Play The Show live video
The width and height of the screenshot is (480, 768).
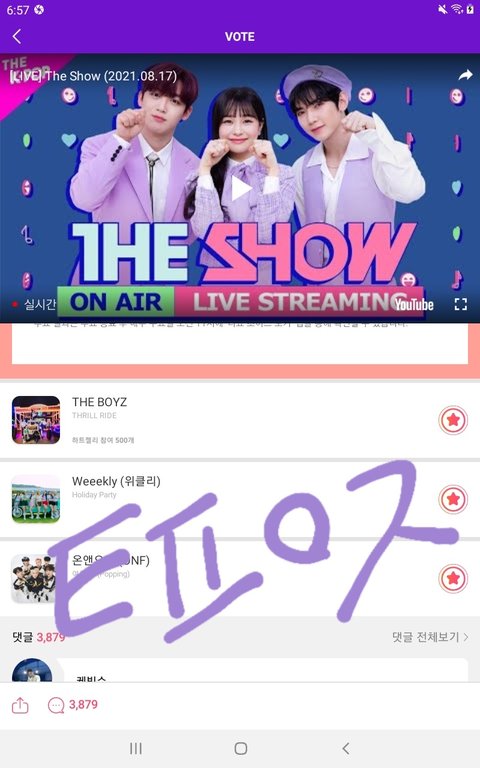pos(240,189)
